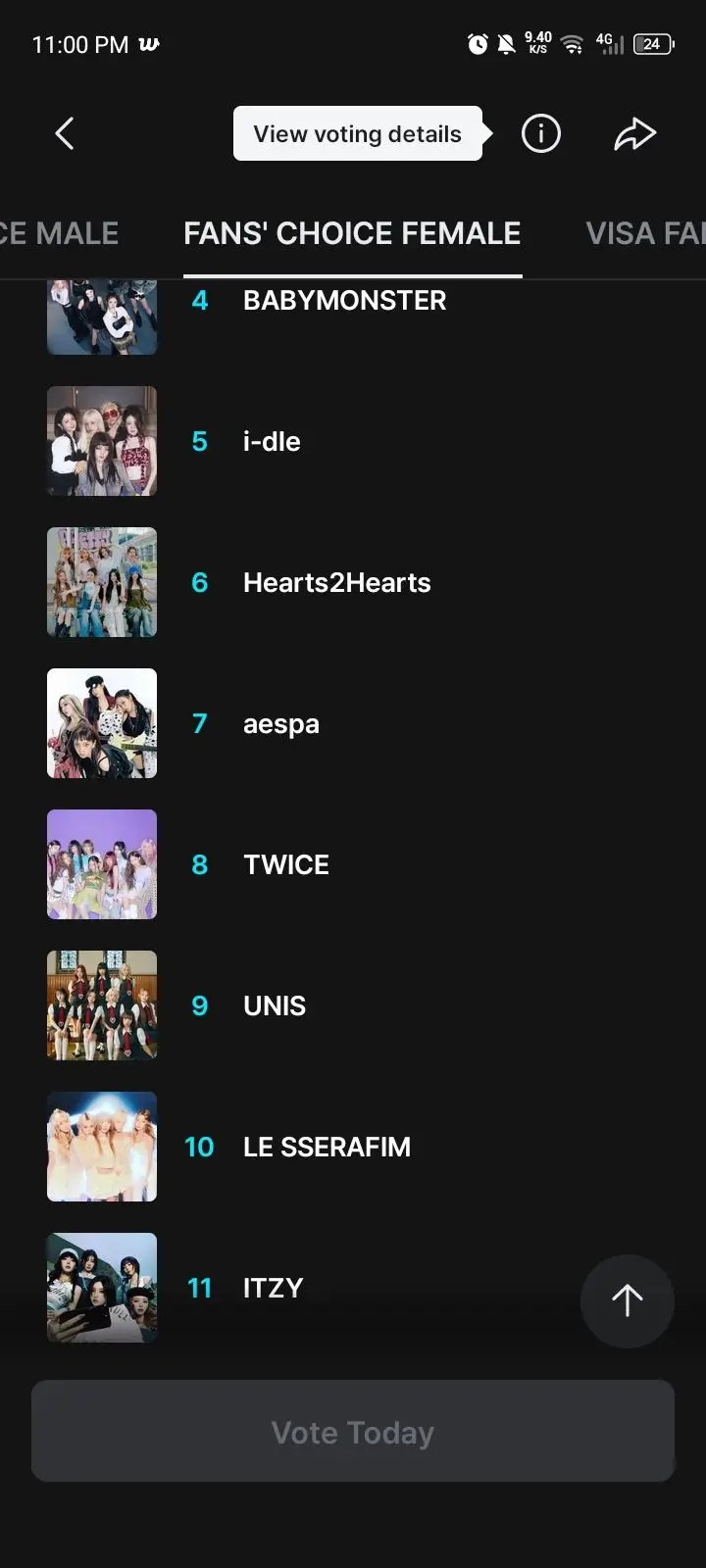This screenshot has height=1568, width=706.
Task: Select BABYMONSTER from the list
Action: point(343,302)
